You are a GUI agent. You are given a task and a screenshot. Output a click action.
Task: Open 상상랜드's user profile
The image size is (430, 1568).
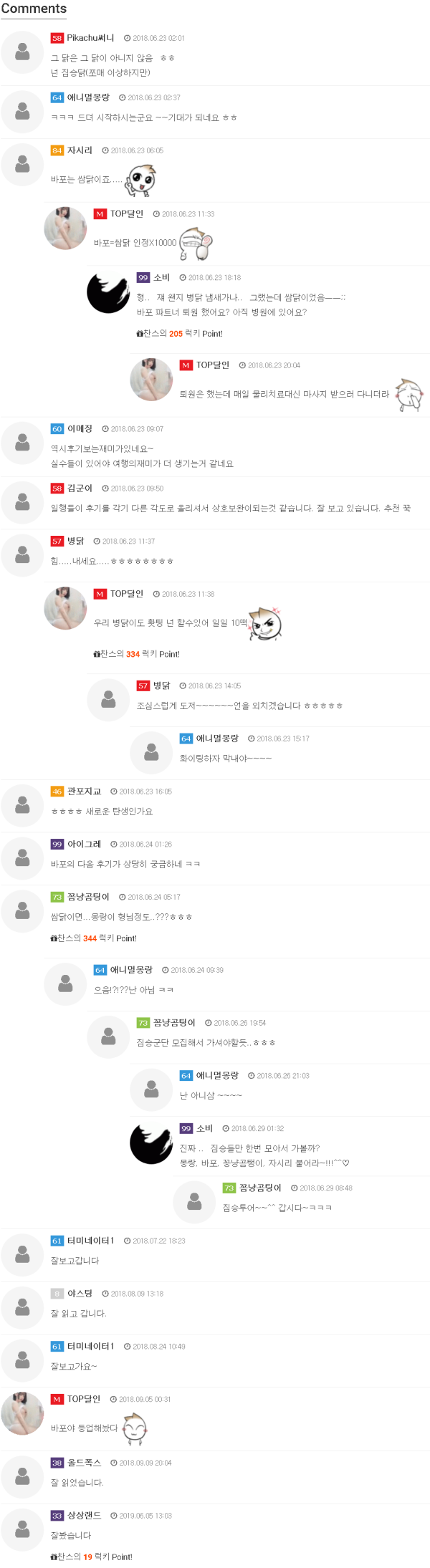(84, 1516)
